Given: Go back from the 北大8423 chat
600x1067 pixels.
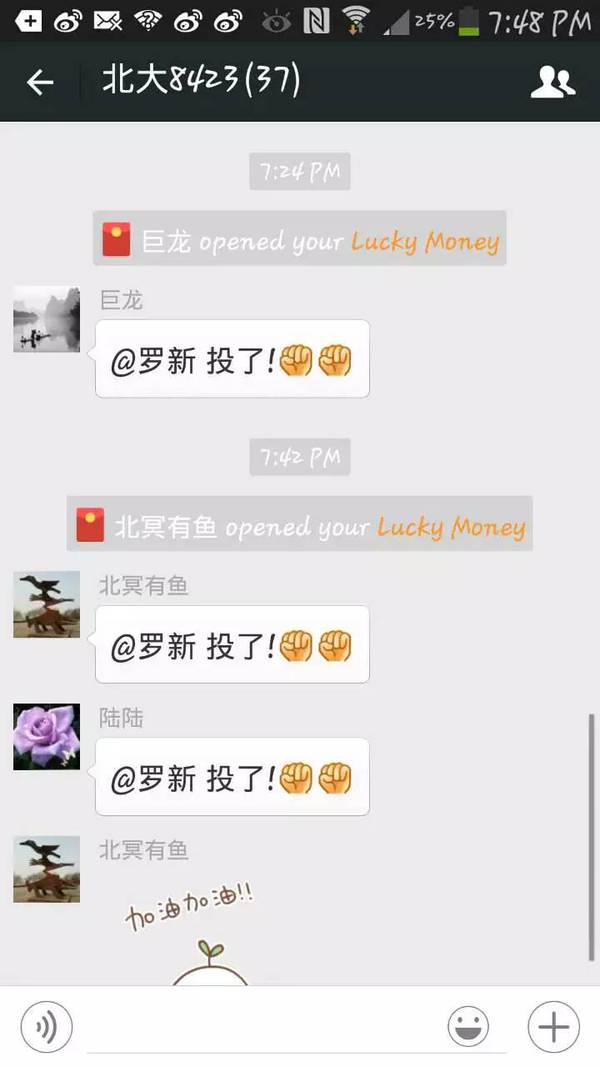Looking at the screenshot, I should click(x=40, y=82).
